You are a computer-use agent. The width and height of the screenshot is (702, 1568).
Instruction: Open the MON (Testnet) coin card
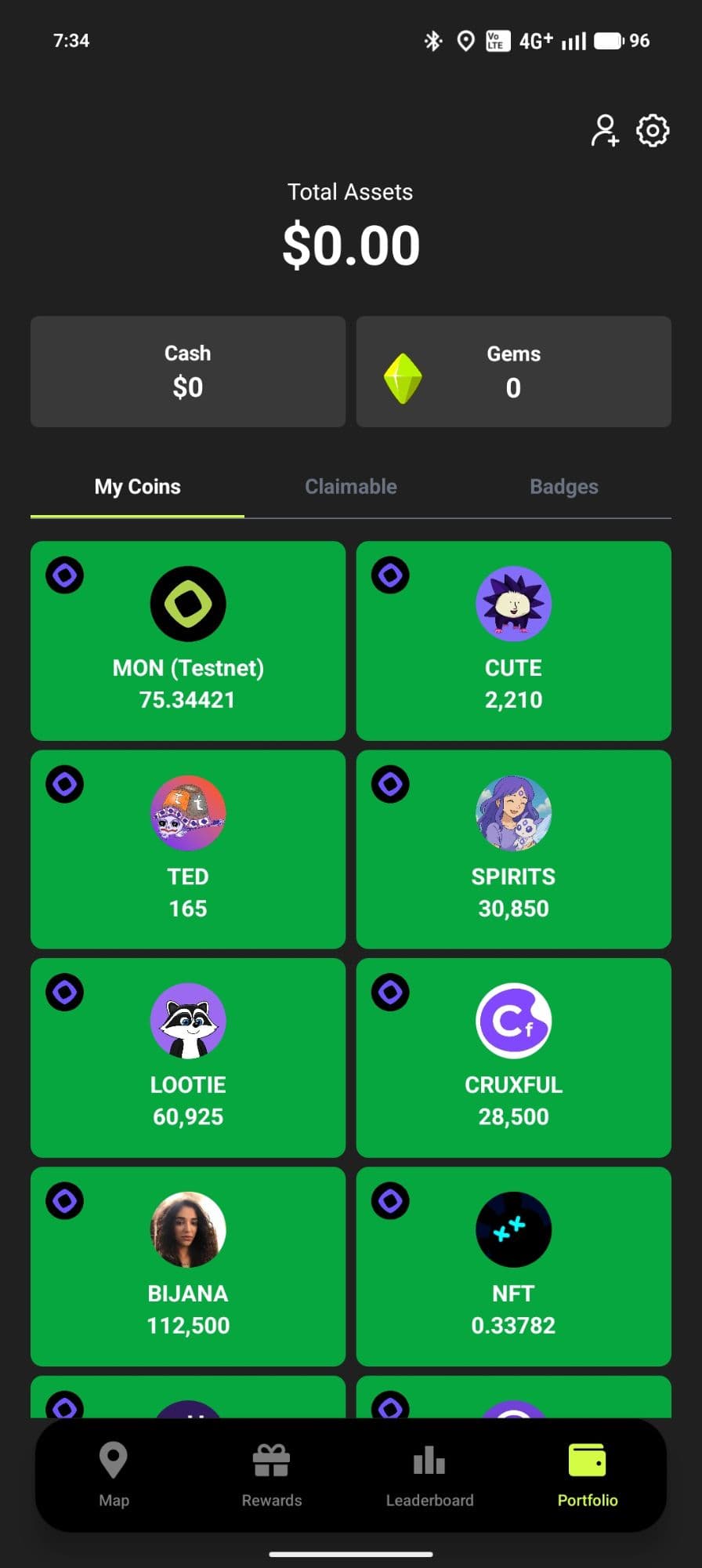point(187,641)
